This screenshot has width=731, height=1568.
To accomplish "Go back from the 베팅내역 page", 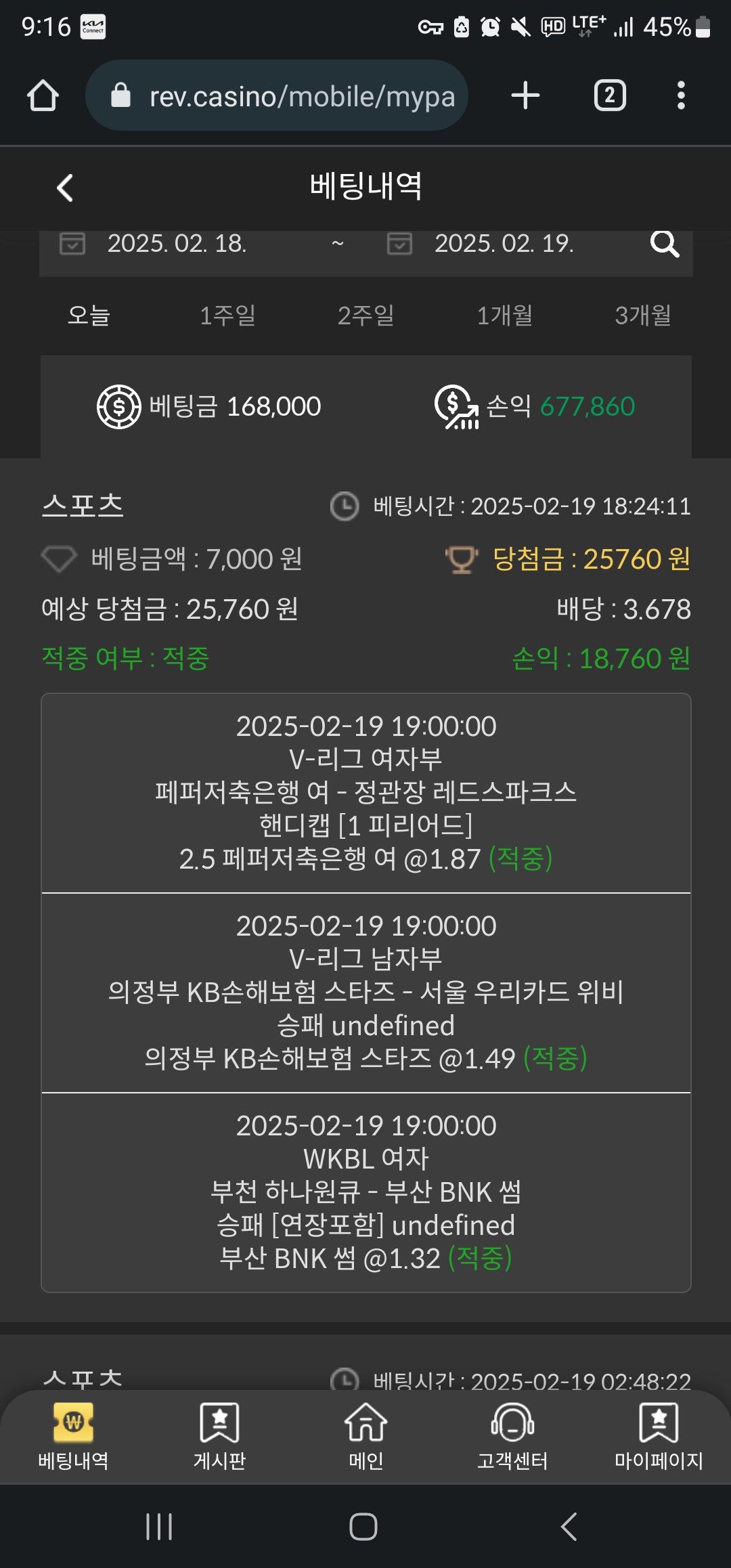I will (65, 188).
